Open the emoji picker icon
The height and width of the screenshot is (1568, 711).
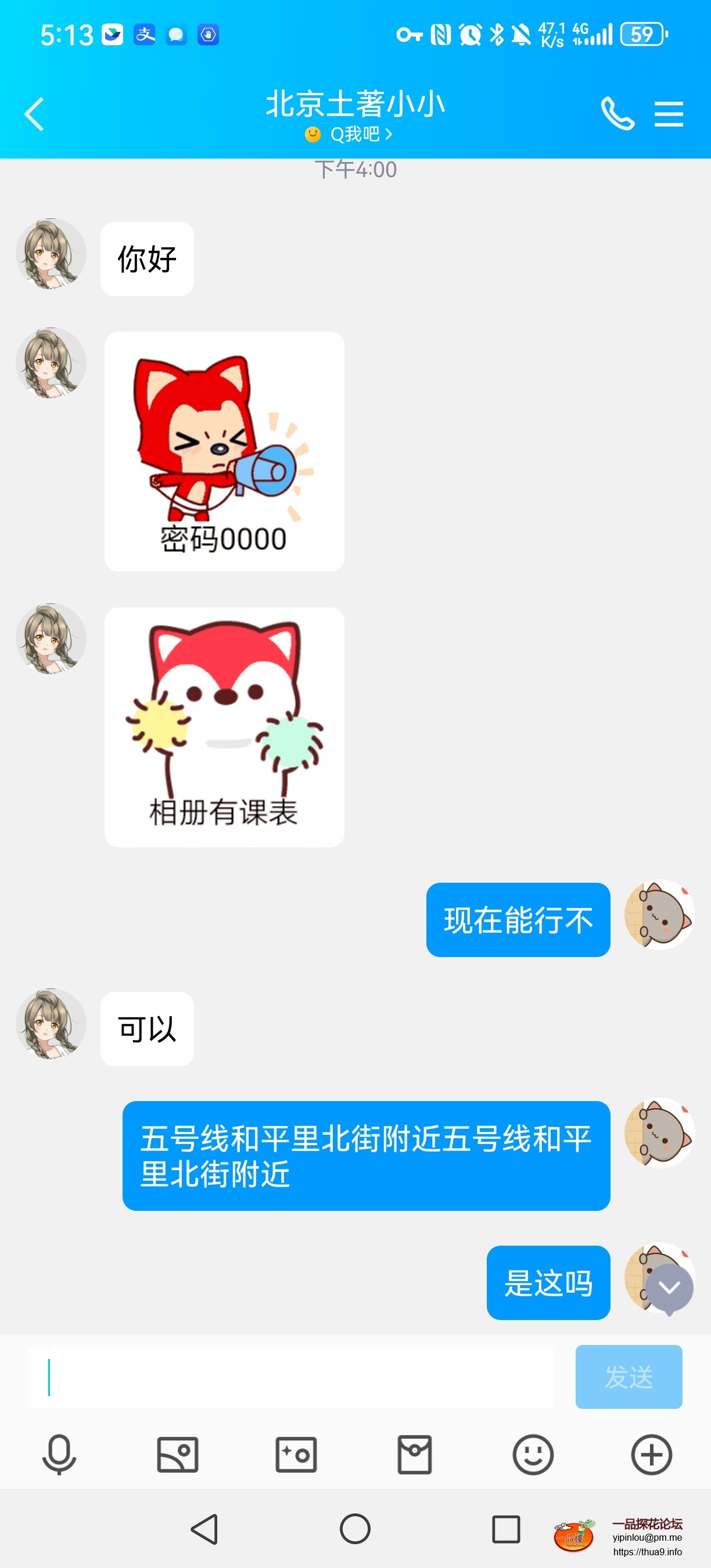click(x=533, y=1454)
